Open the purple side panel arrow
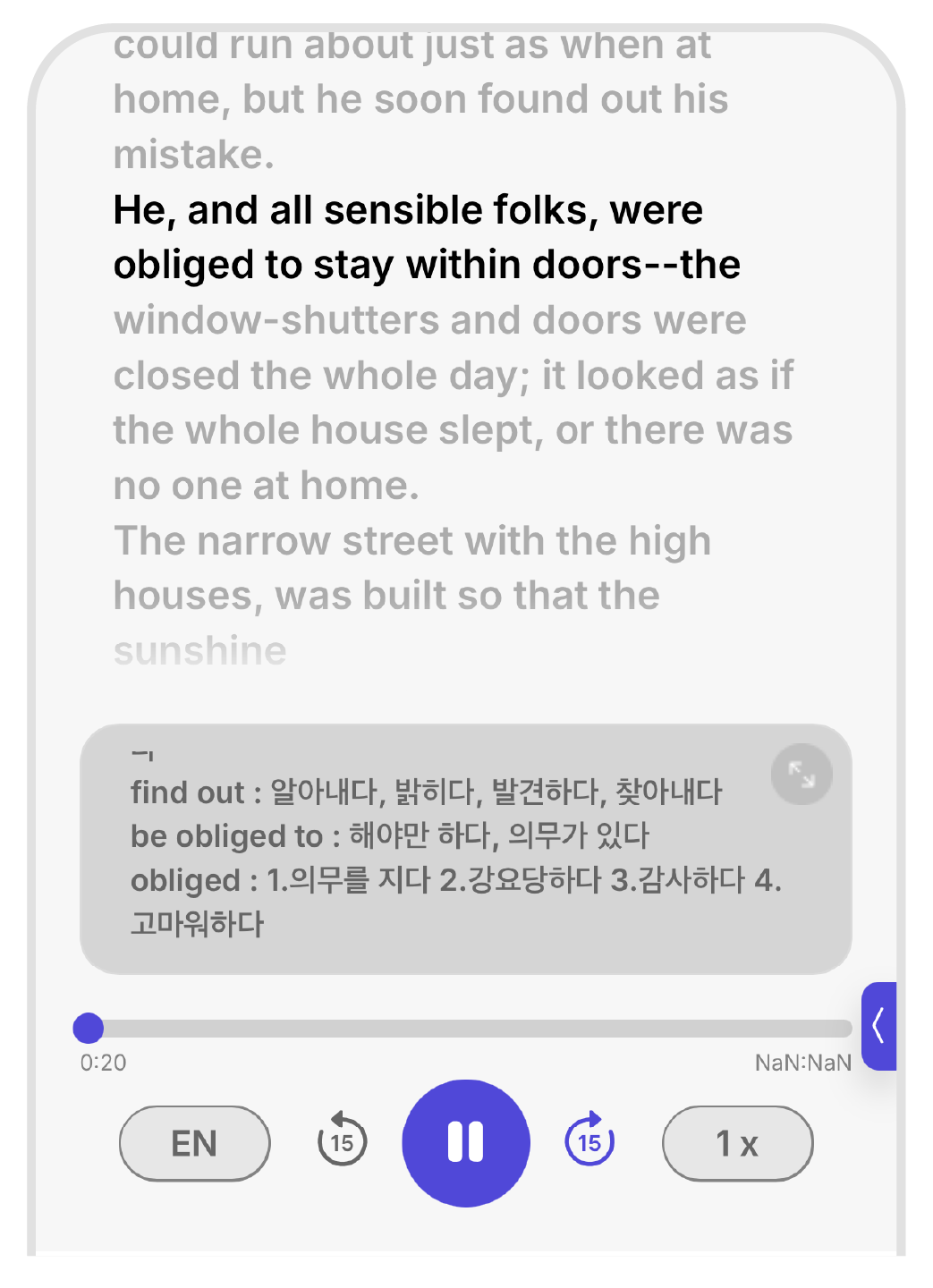Viewport: 933px width, 1288px height. click(x=878, y=1026)
